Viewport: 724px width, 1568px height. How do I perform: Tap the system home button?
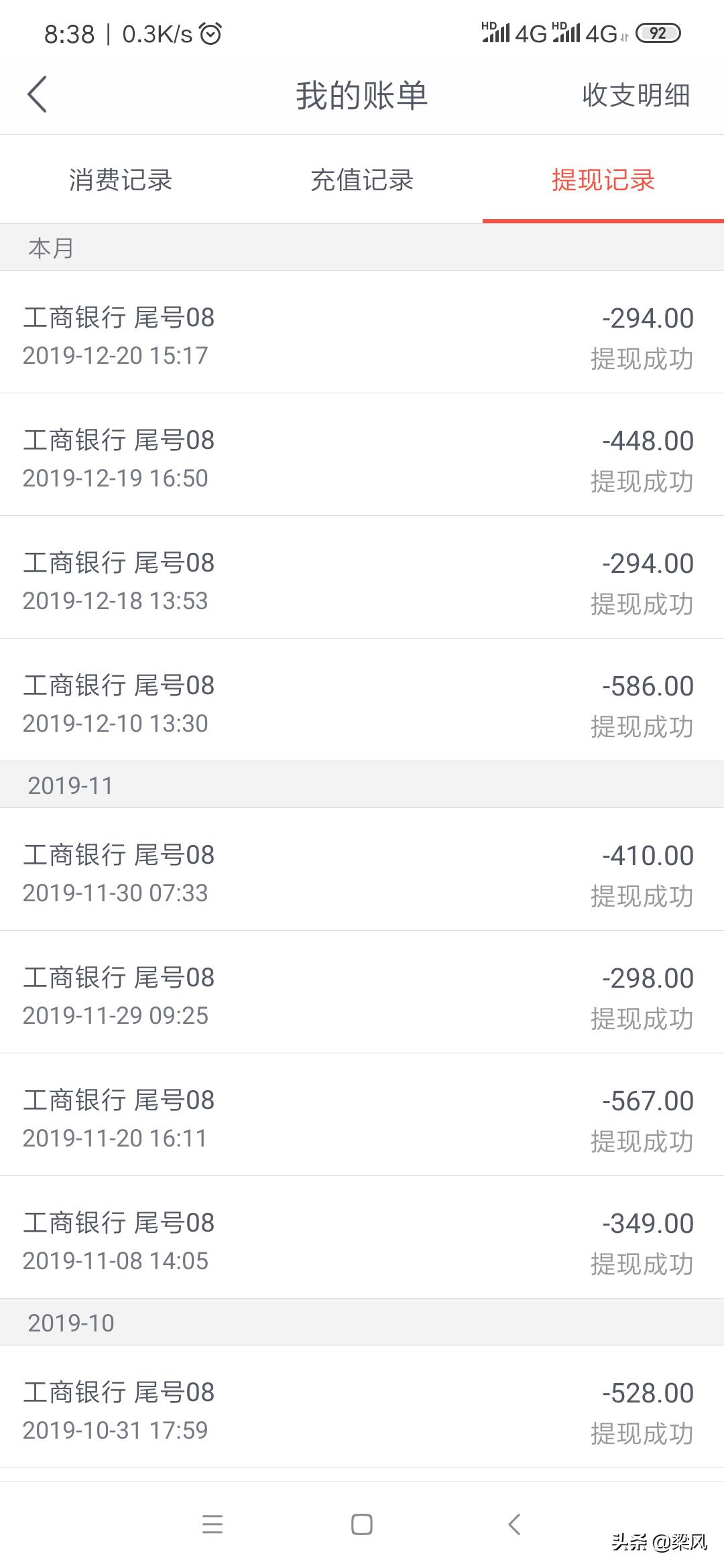pos(362,1524)
